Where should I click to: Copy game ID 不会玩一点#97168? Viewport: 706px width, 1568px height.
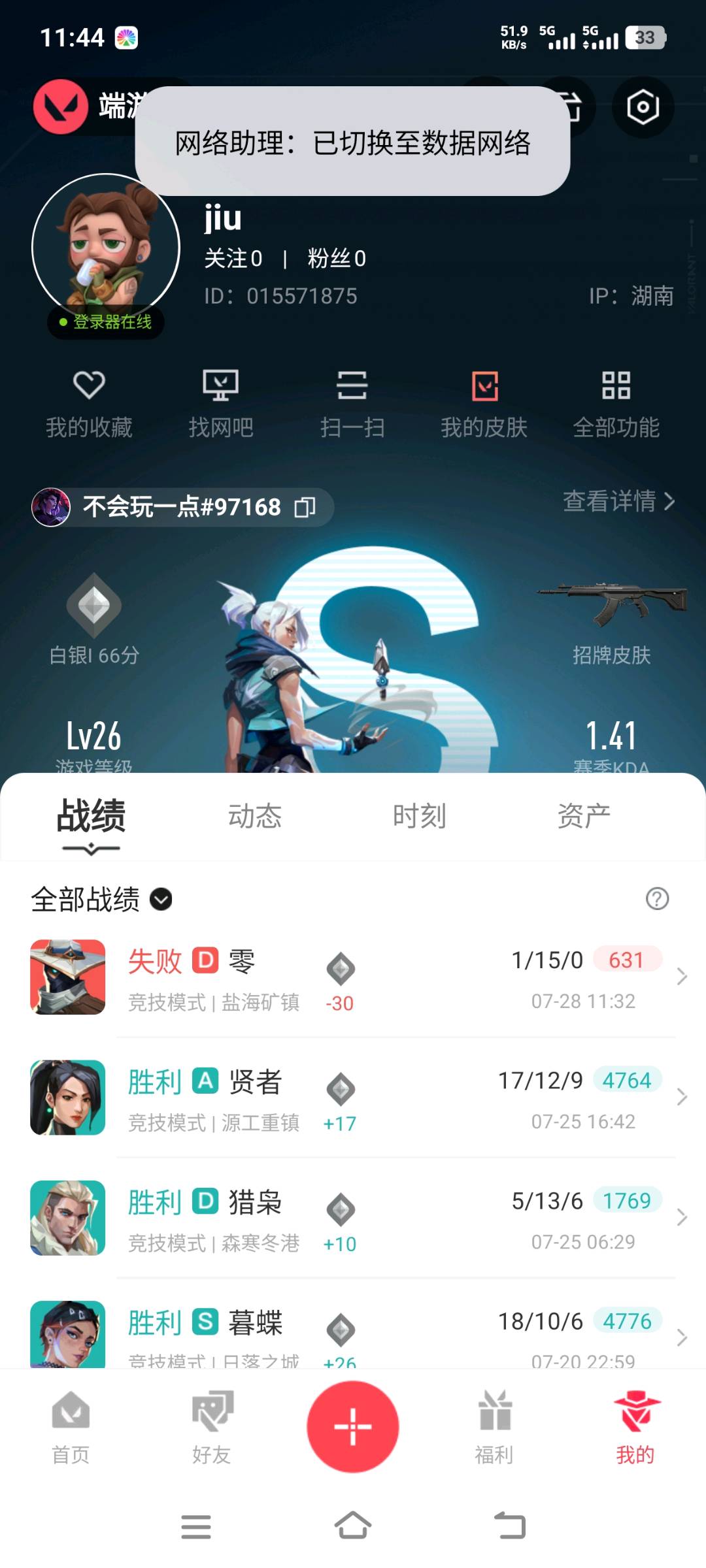pyautogui.click(x=305, y=507)
